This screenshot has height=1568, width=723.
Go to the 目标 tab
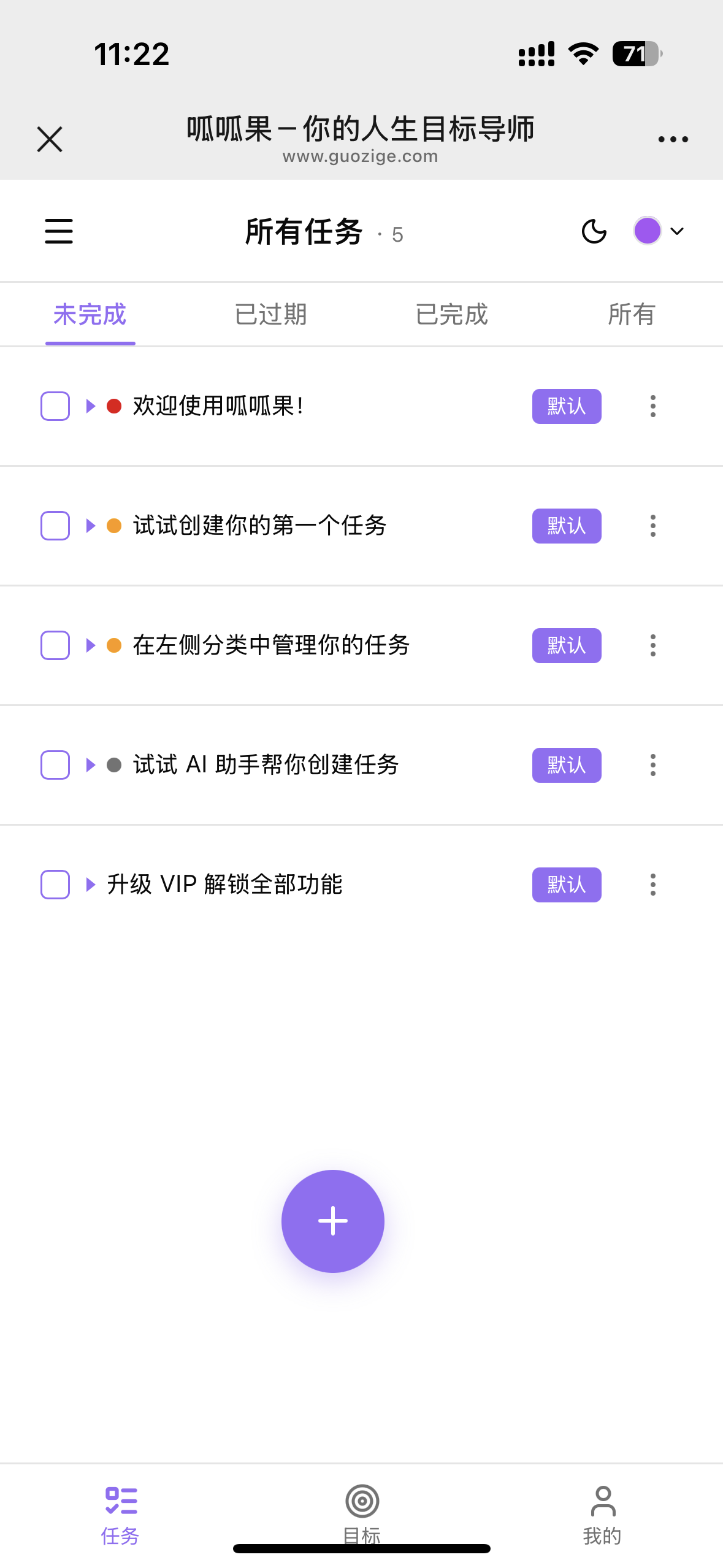tap(362, 1513)
